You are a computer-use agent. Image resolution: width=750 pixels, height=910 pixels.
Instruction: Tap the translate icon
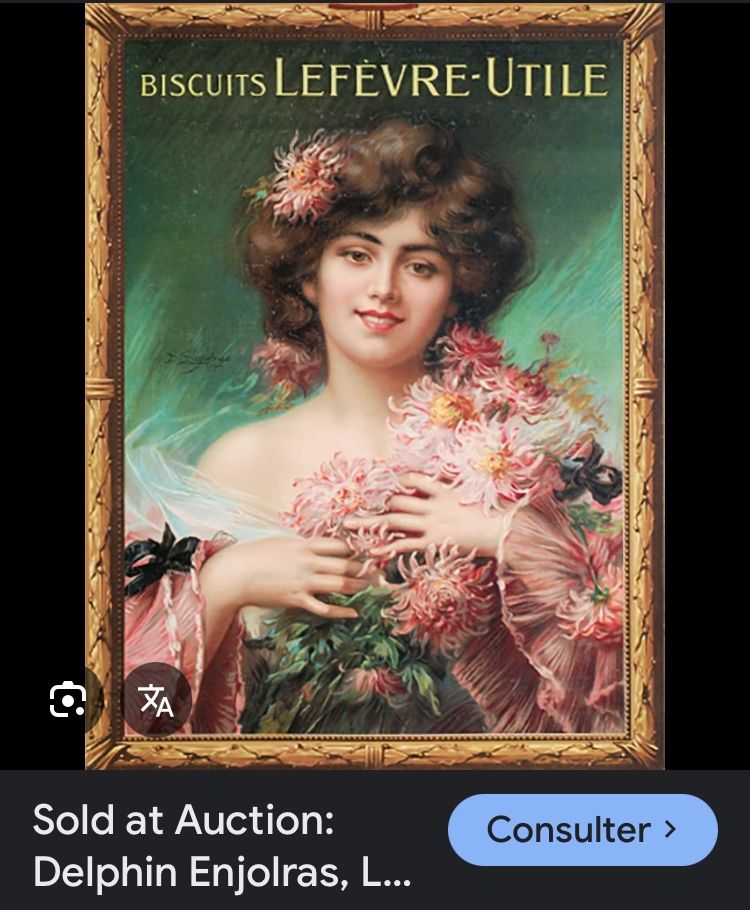click(156, 700)
